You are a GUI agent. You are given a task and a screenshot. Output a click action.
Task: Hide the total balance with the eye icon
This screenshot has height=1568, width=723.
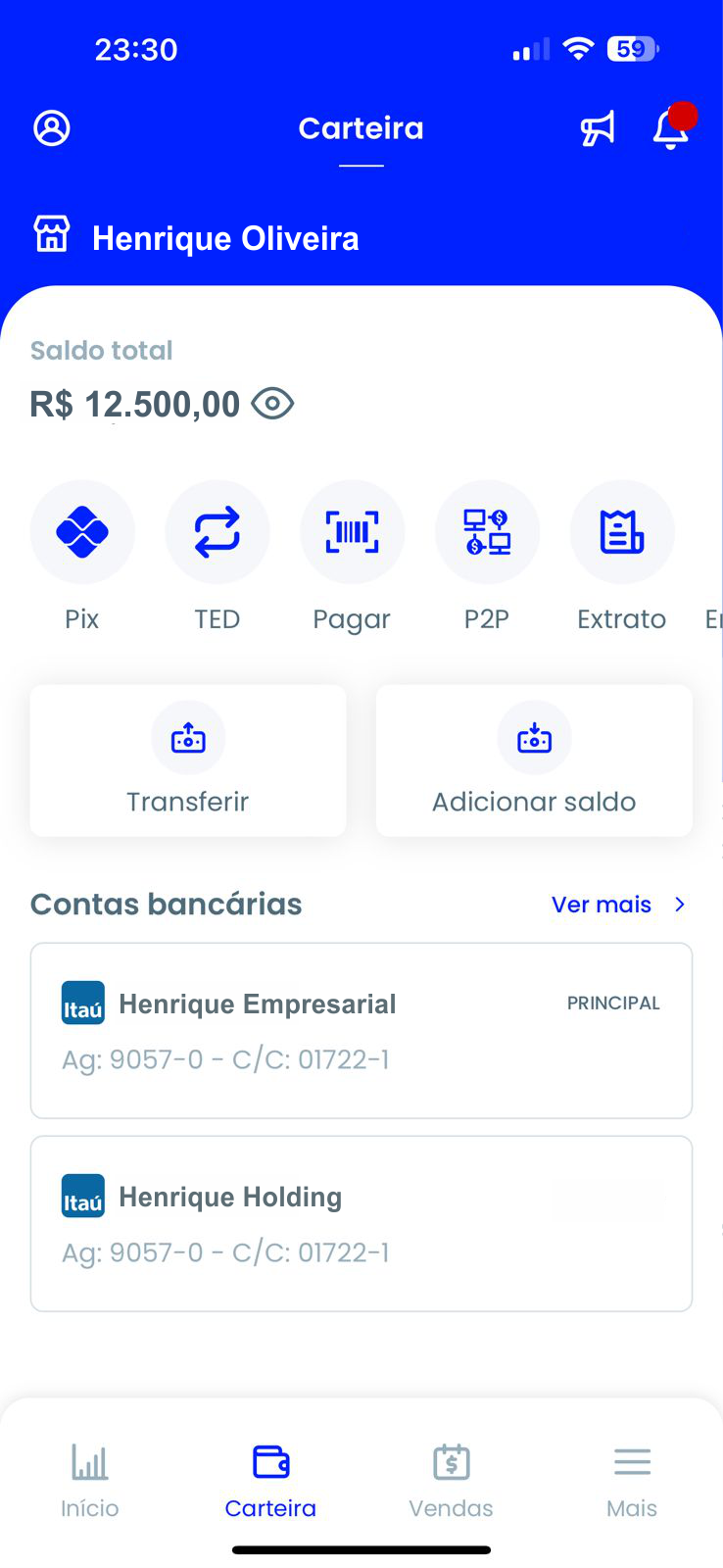point(273,404)
